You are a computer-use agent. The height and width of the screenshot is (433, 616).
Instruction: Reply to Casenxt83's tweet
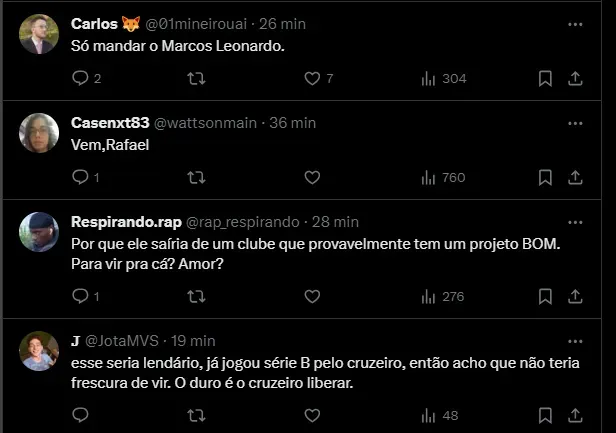tap(81, 177)
